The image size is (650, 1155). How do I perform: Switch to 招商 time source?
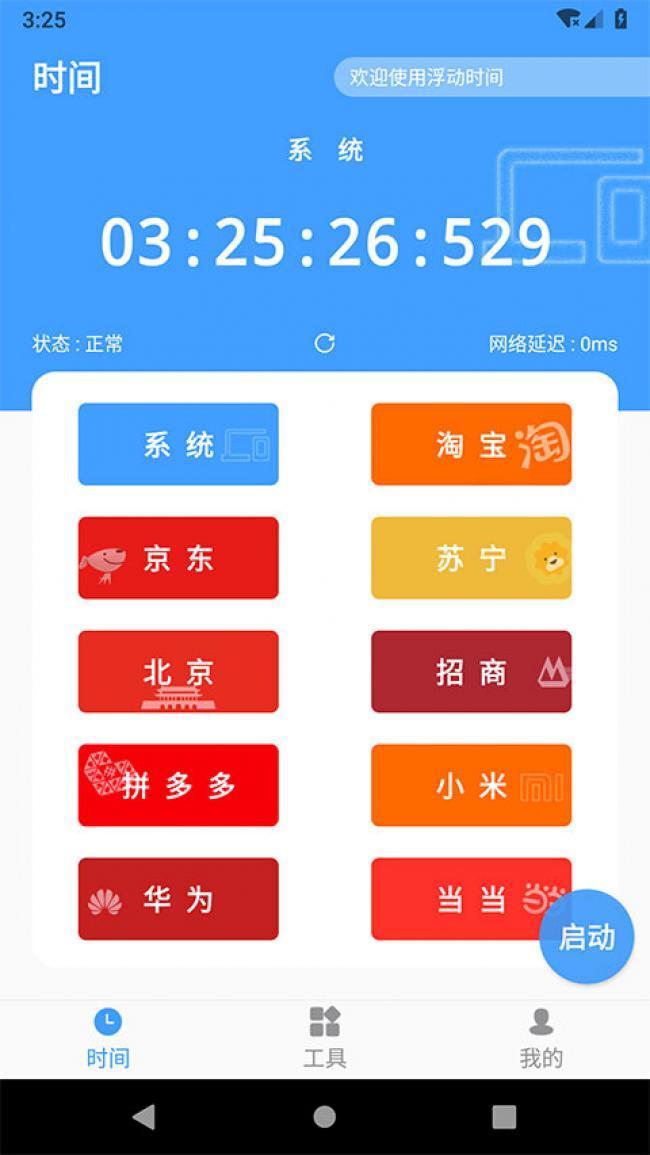pos(471,671)
